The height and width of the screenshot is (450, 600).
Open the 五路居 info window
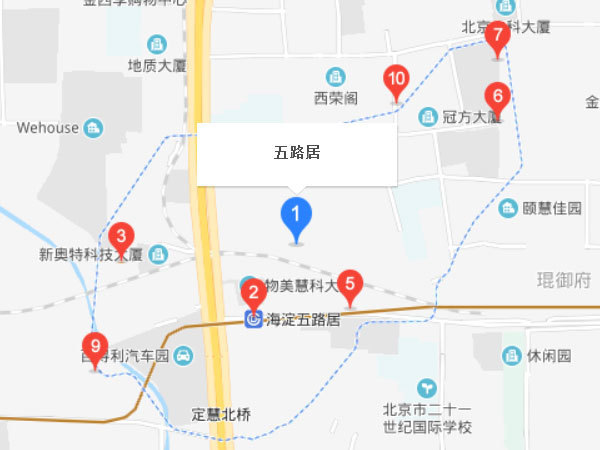pos(297,154)
